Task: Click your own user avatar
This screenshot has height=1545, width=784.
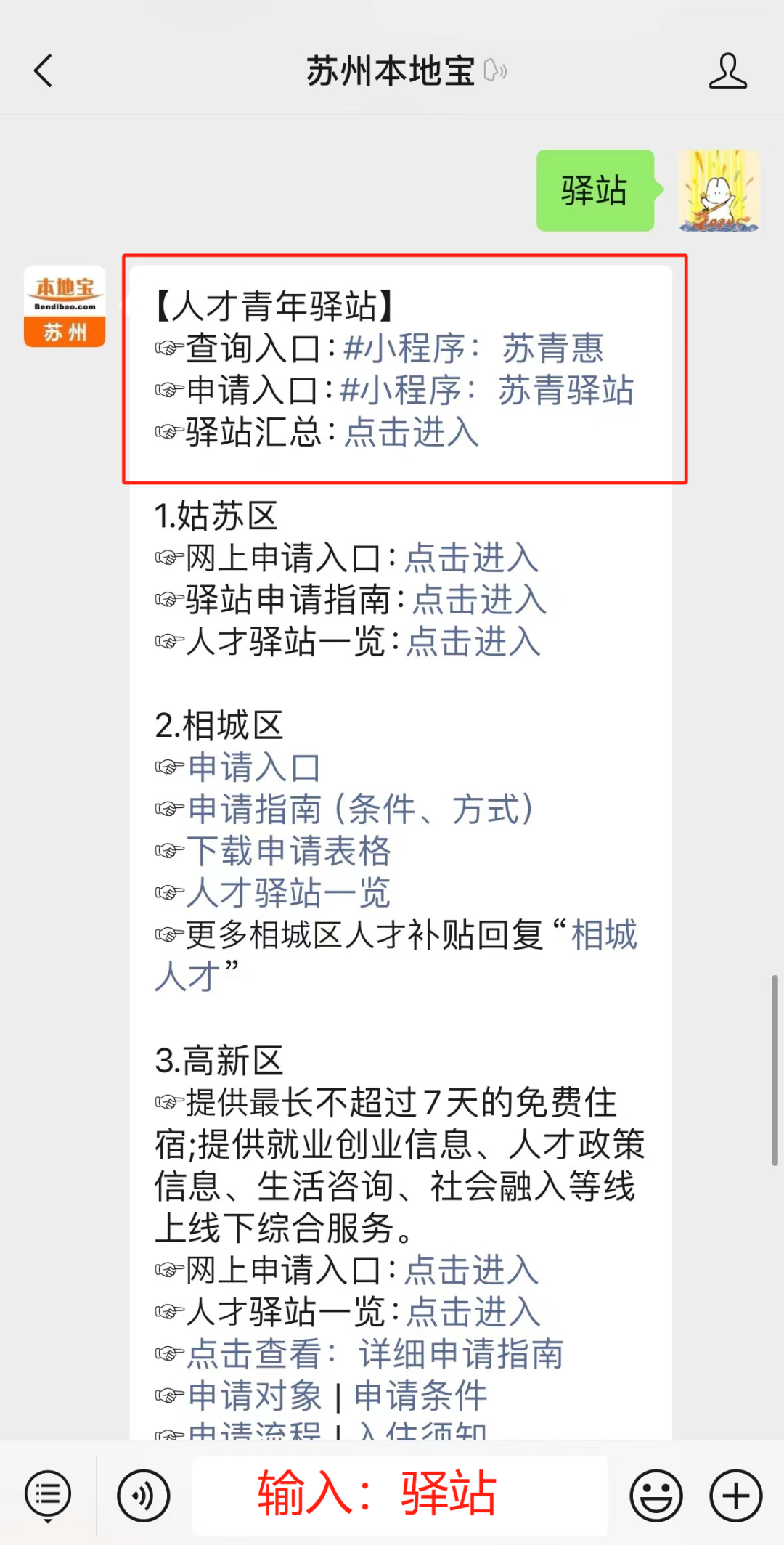Action: tap(718, 192)
